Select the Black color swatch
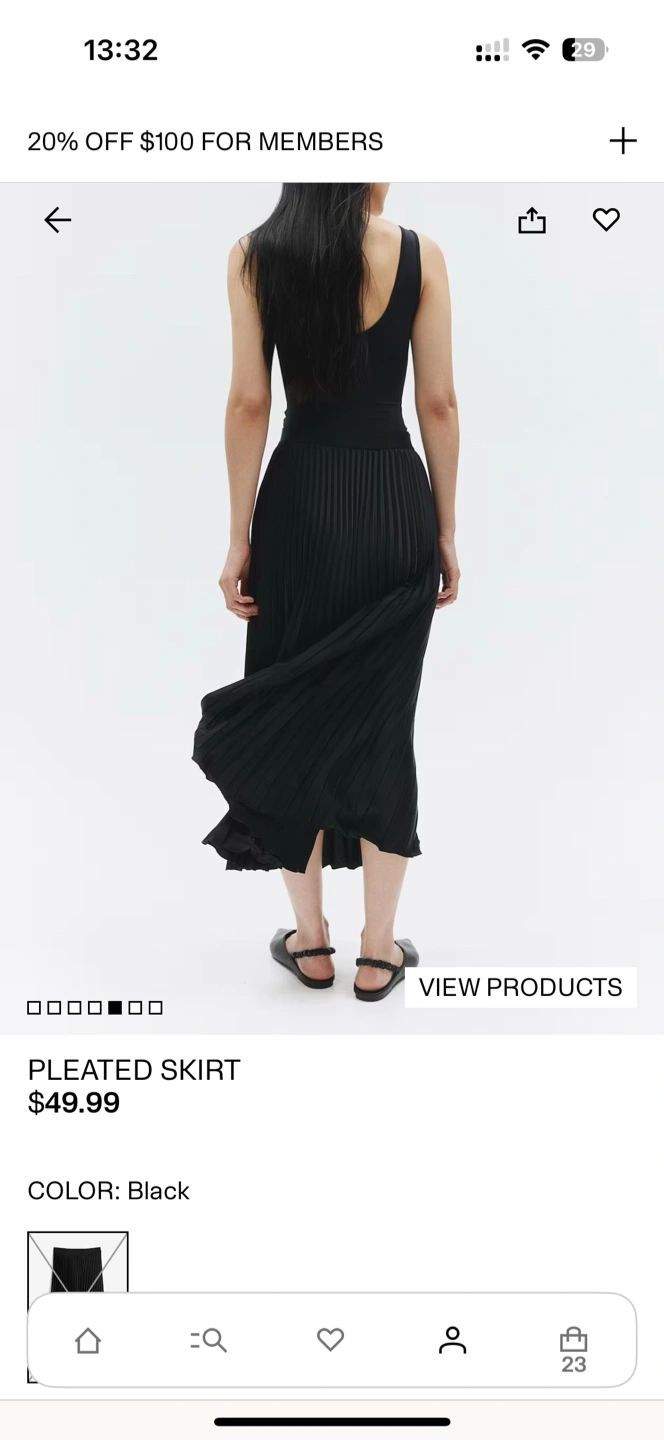 coord(78,1262)
